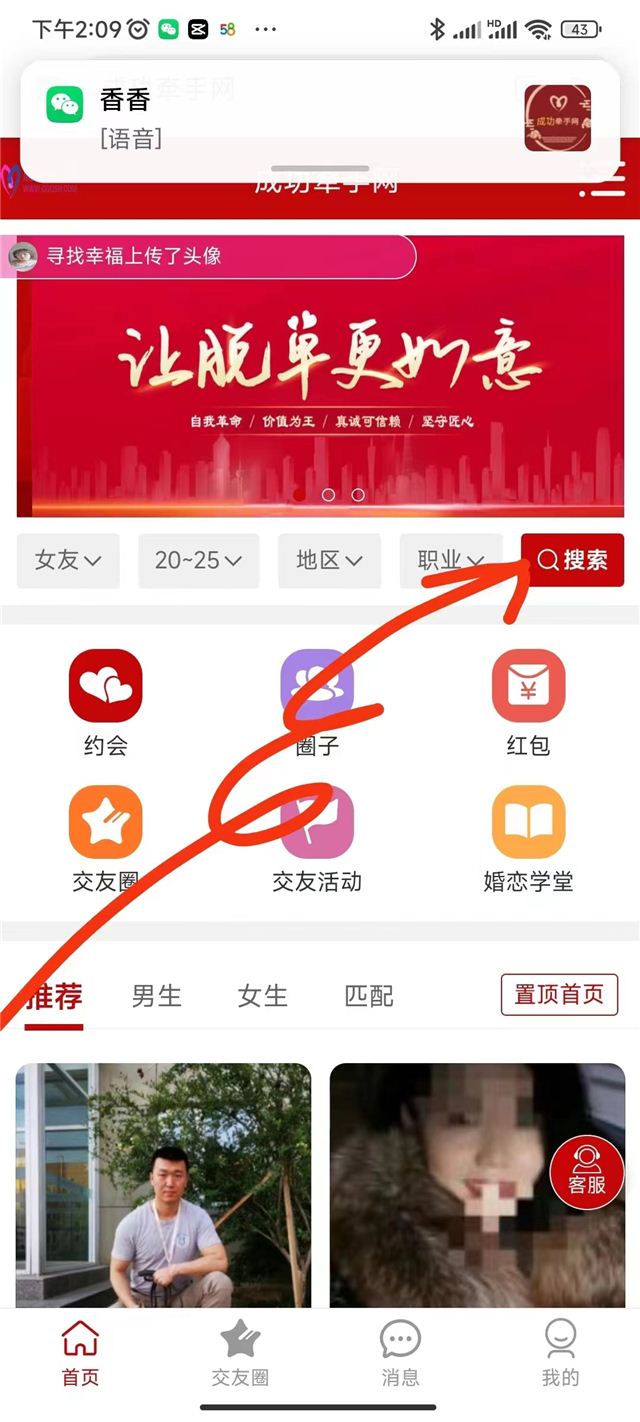Image resolution: width=640 pixels, height=1422 pixels.
Task: Open the WeChat notification from 香香
Action: click(x=300, y=118)
